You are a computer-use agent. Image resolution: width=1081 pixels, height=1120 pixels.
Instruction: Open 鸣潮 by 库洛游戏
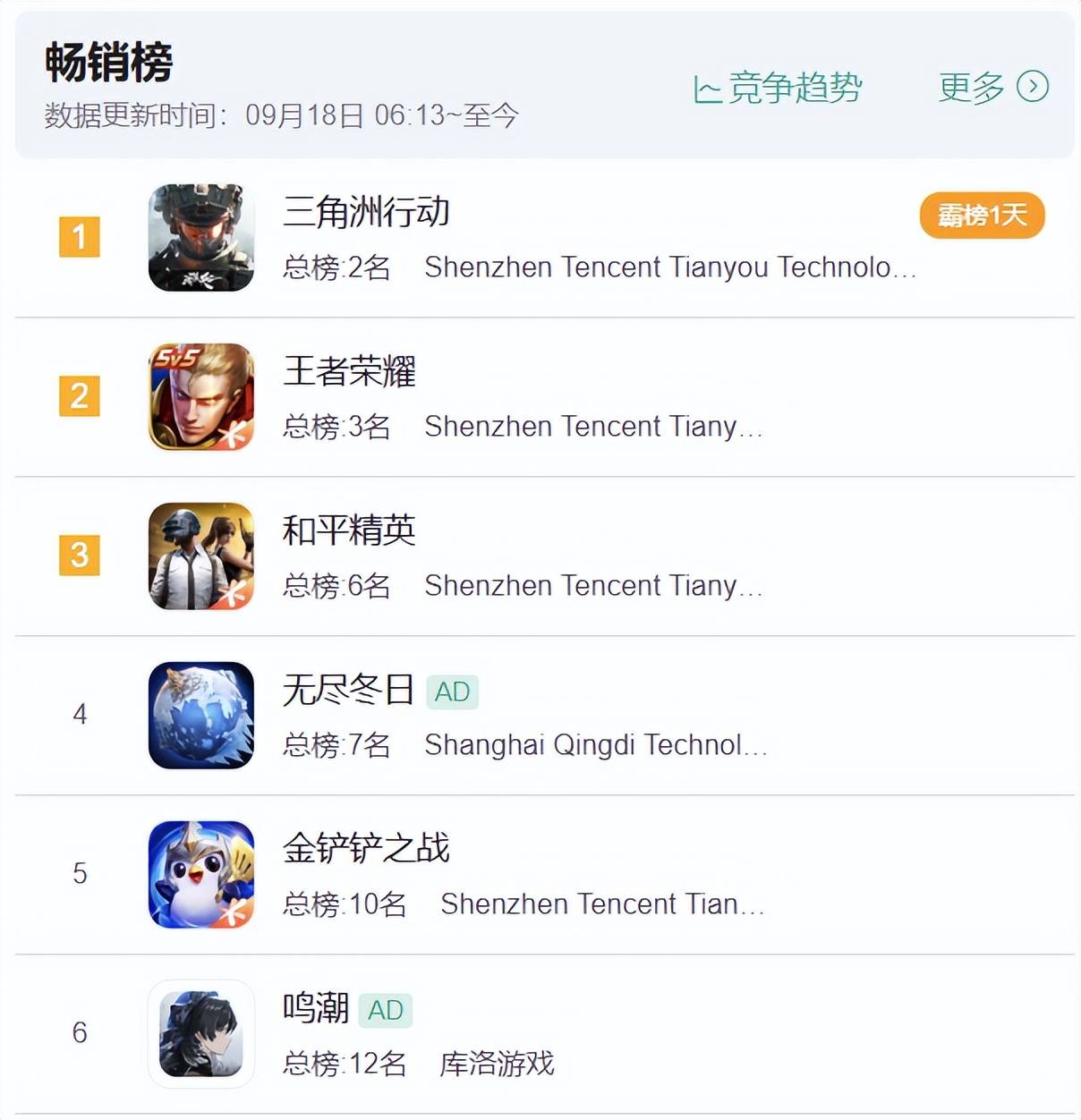point(315,1008)
